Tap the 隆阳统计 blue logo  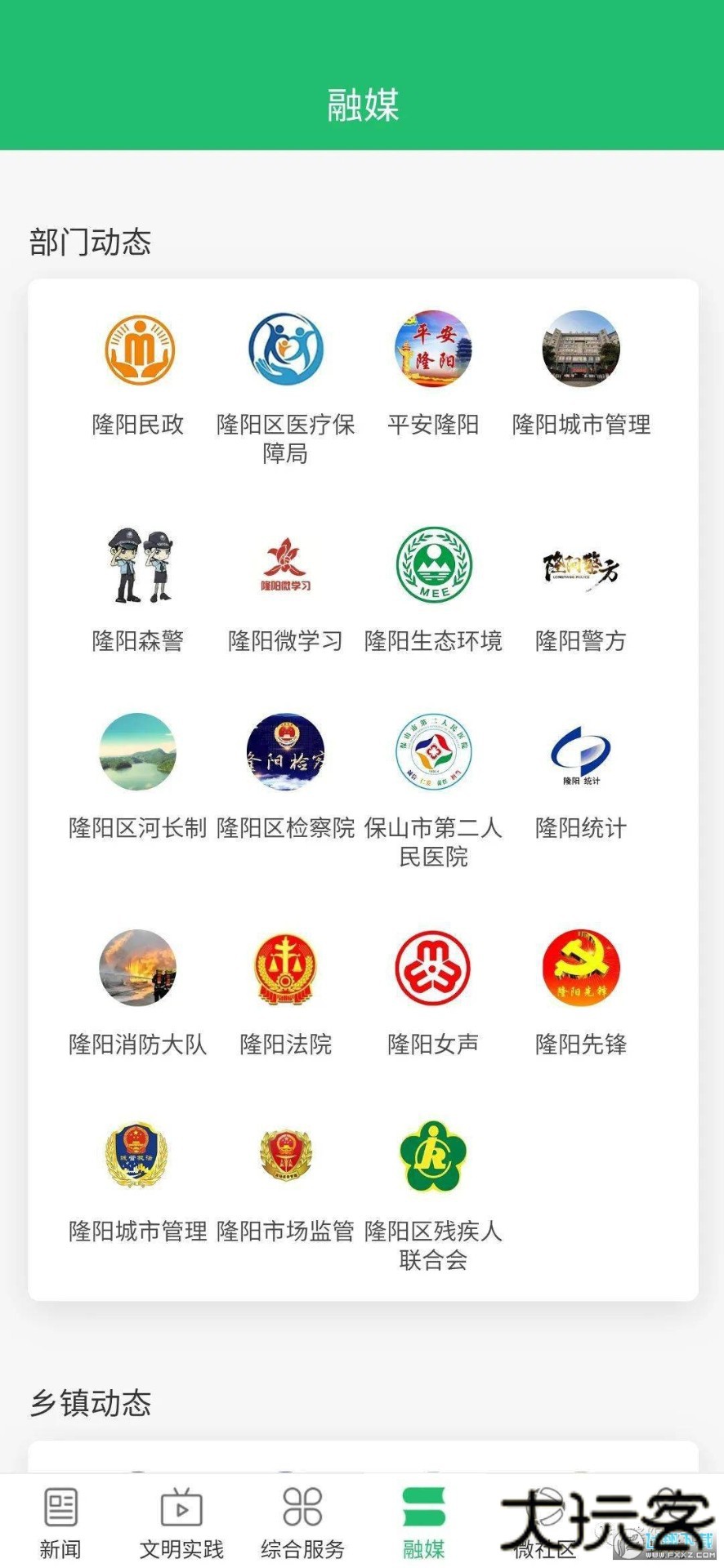(x=580, y=754)
